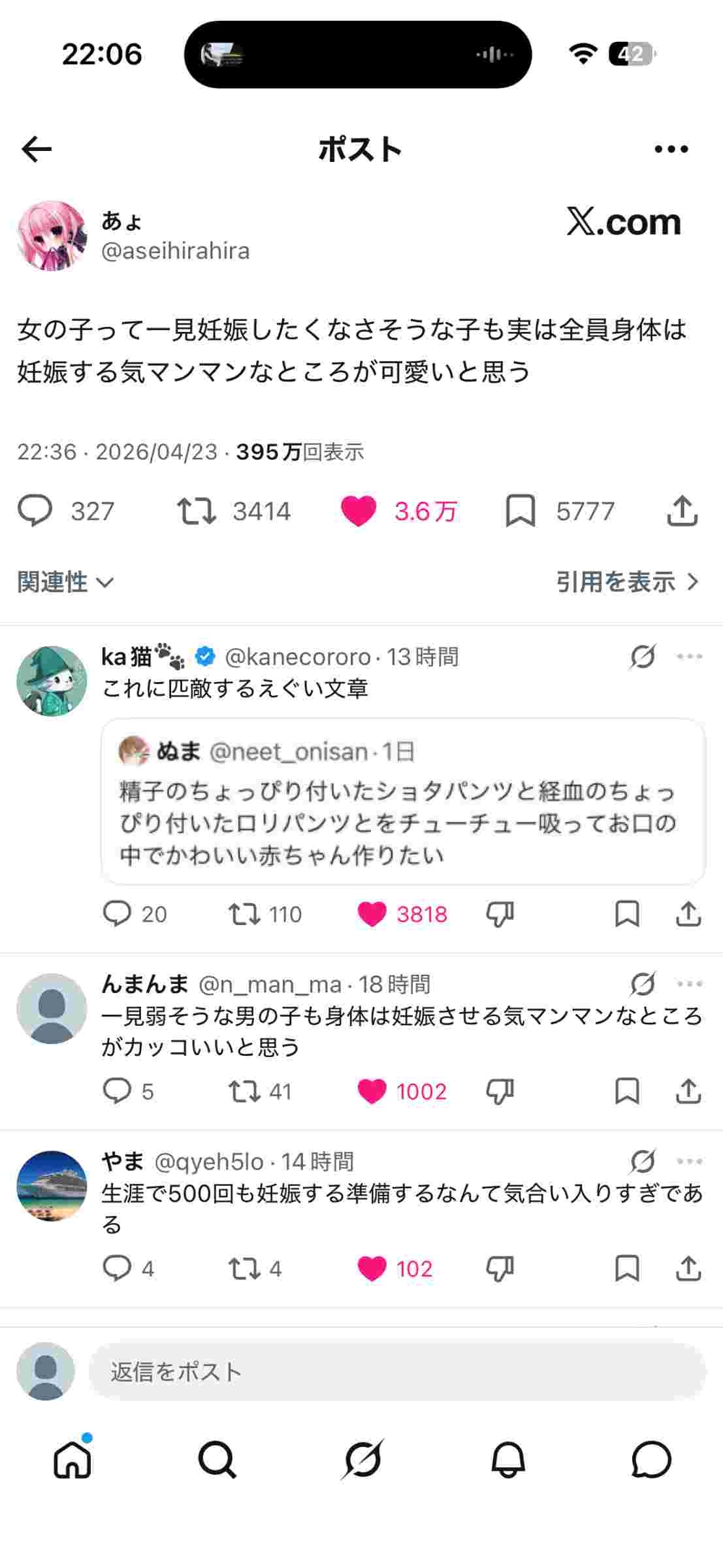Open the messages tab
723x1568 pixels.
pyautogui.click(x=651, y=1459)
